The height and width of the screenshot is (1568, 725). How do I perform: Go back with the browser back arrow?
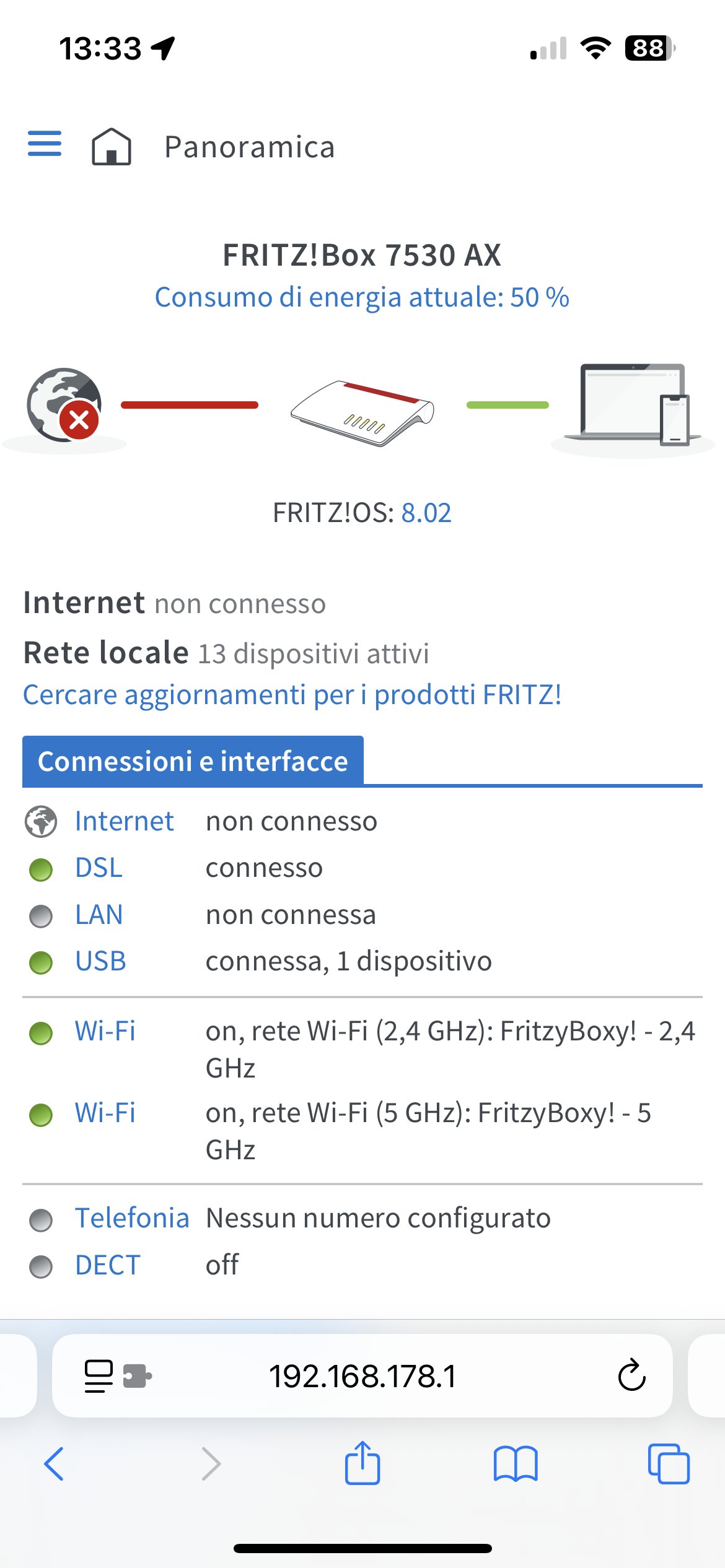pos(54,1464)
